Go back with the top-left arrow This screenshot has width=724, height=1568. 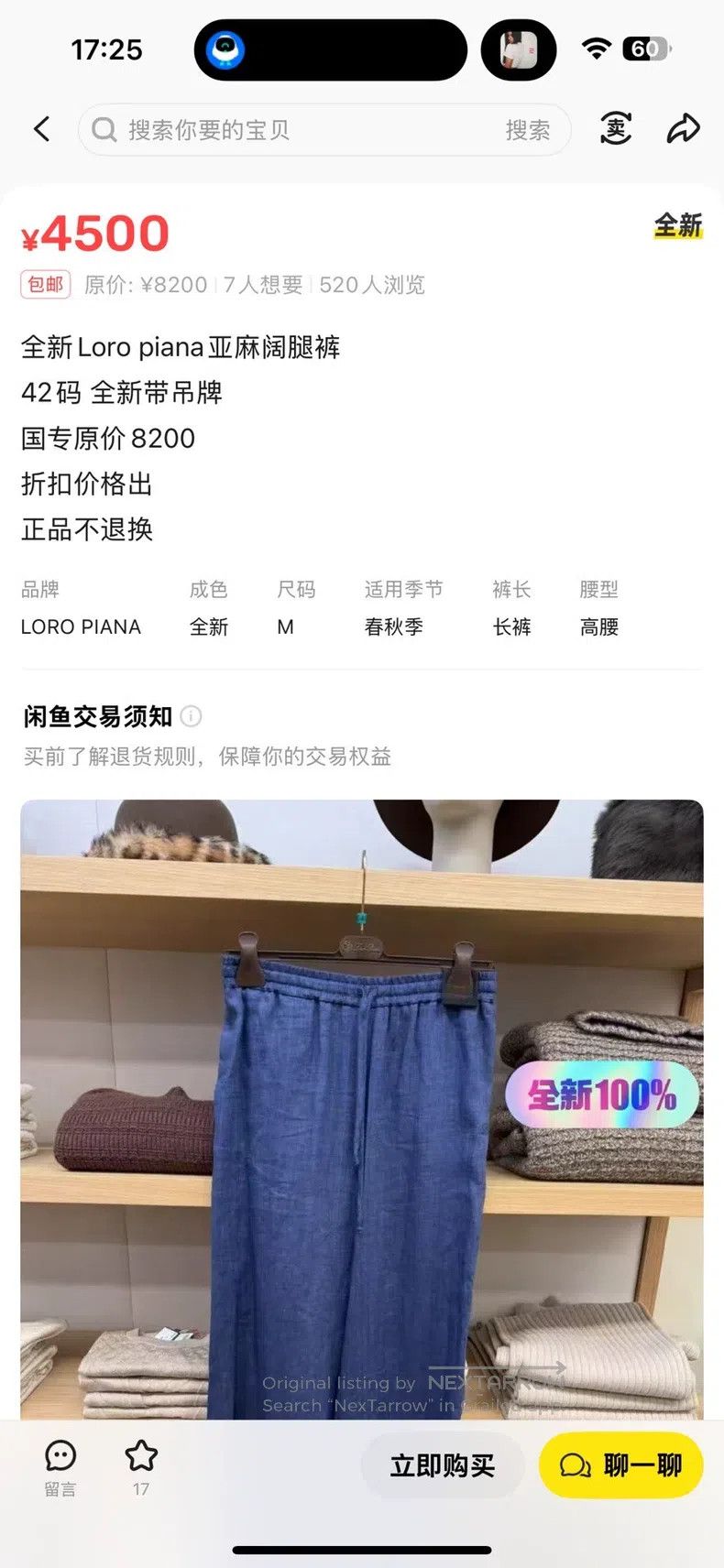pos(41,129)
